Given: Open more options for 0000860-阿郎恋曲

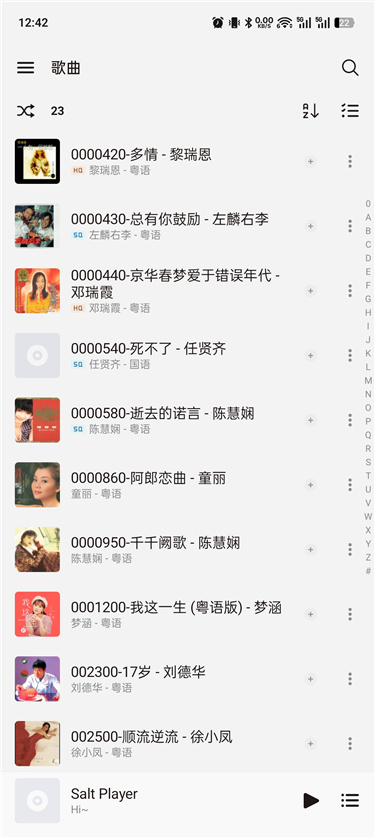Looking at the screenshot, I should pos(350,485).
